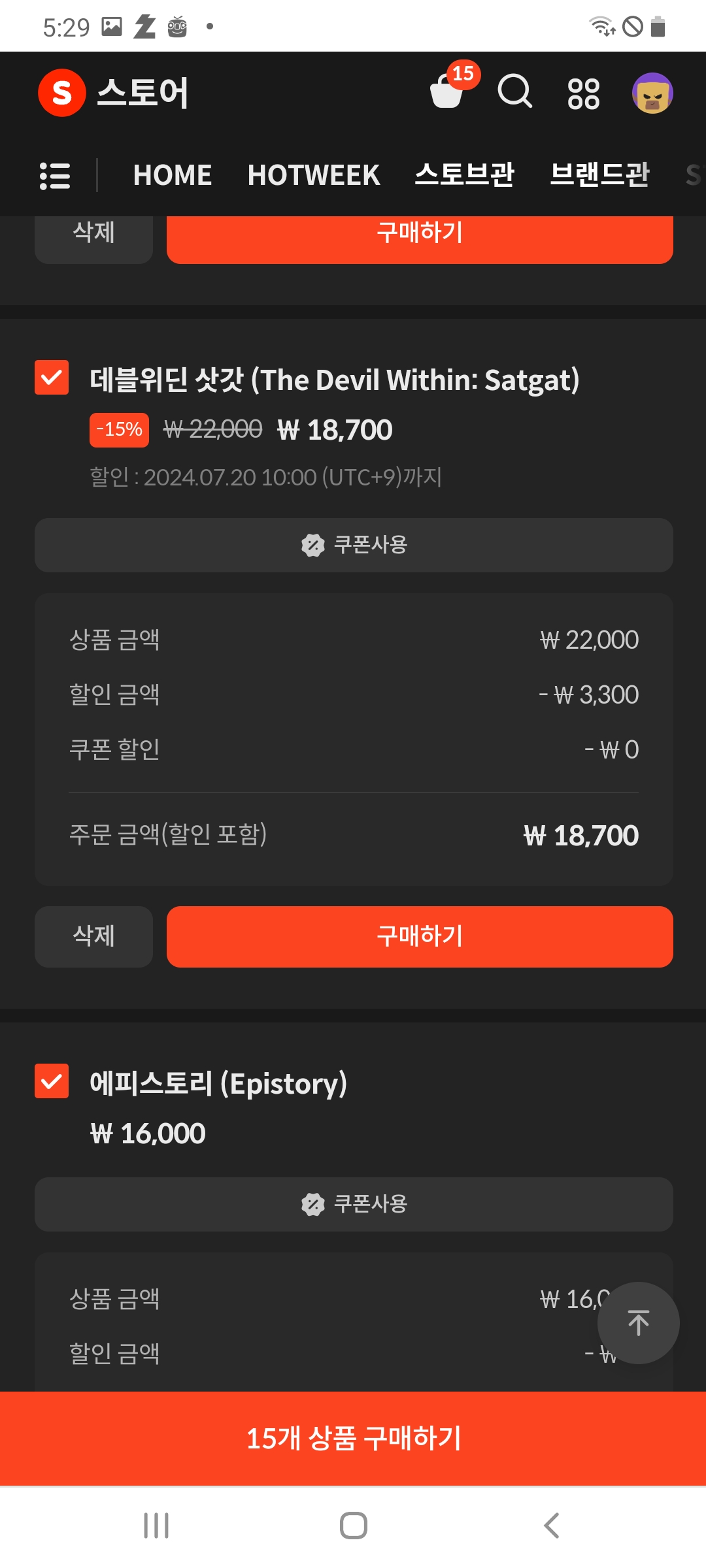Image resolution: width=706 pixels, height=1568 pixels.
Task: Open the search magnifier icon
Action: pyautogui.click(x=515, y=91)
